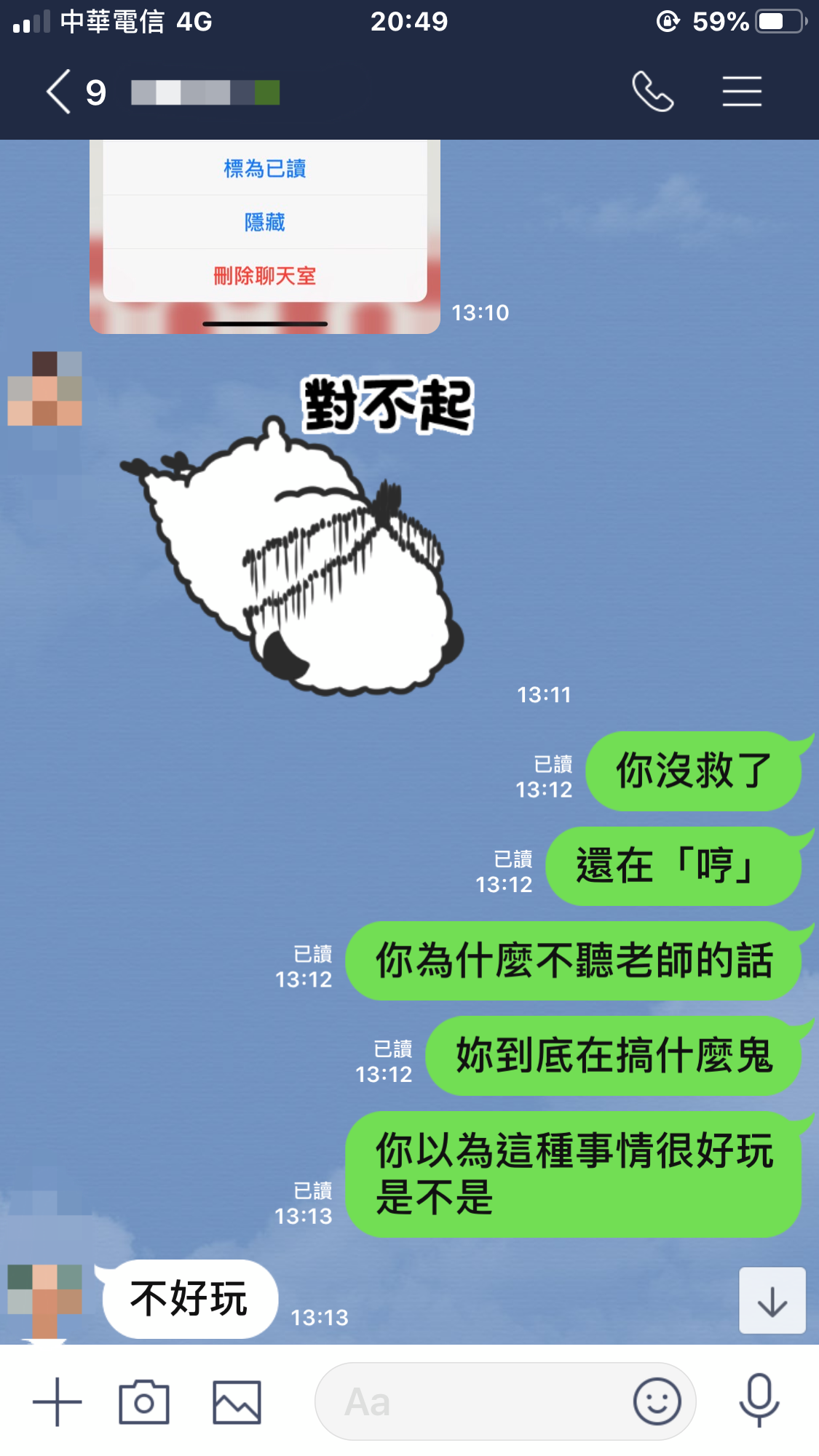Jump to latest messages with down arrow

click(772, 1301)
